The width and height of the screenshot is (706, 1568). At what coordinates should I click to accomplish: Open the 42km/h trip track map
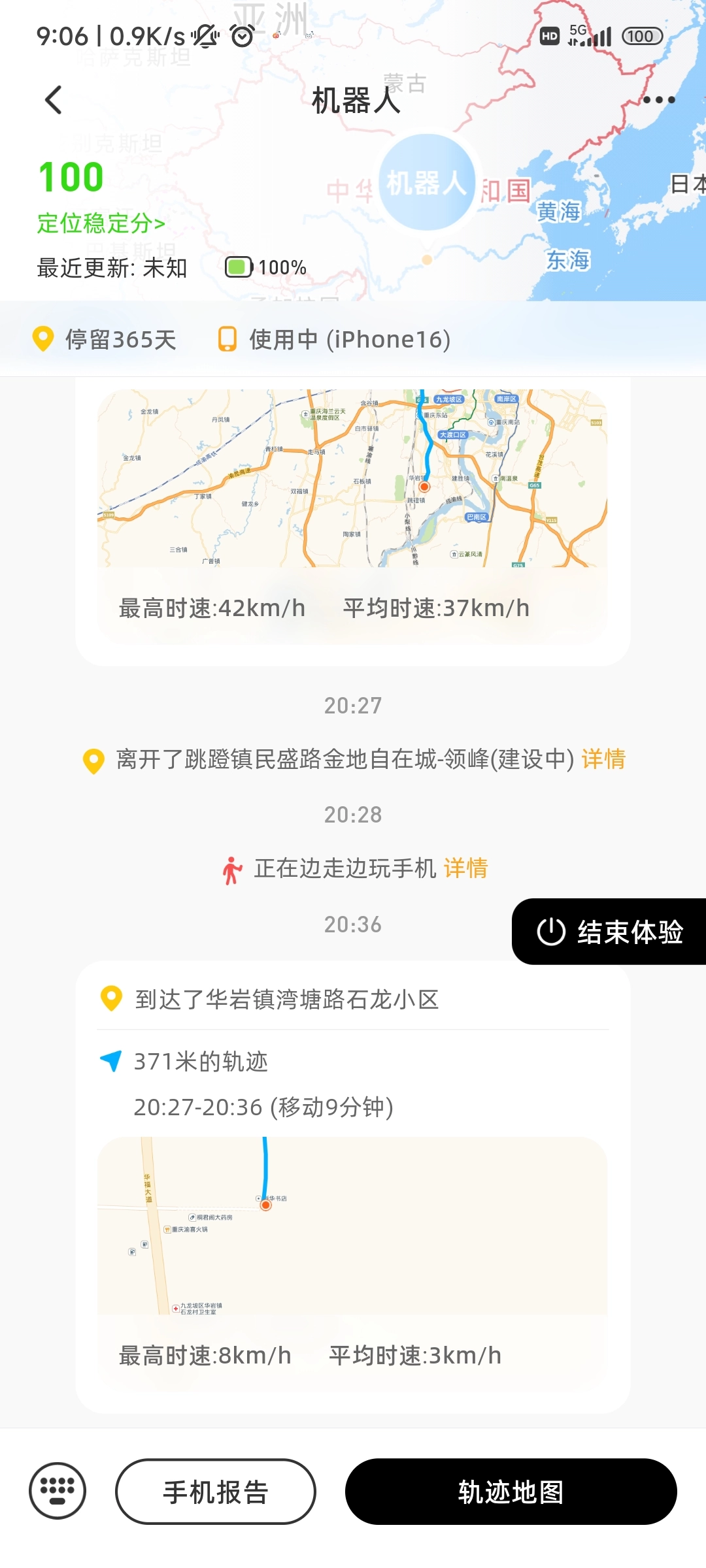(x=352, y=478)
